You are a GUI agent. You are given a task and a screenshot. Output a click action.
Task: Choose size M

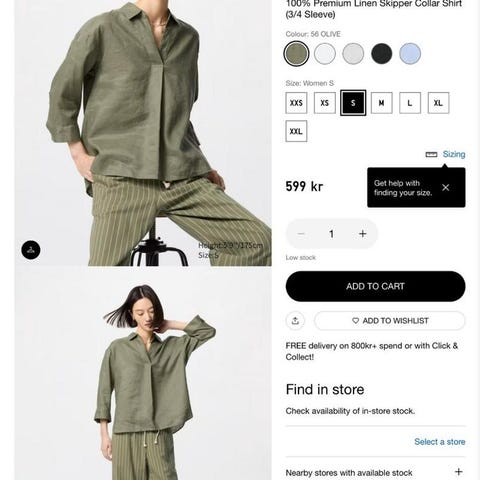[x=382, y=103]
